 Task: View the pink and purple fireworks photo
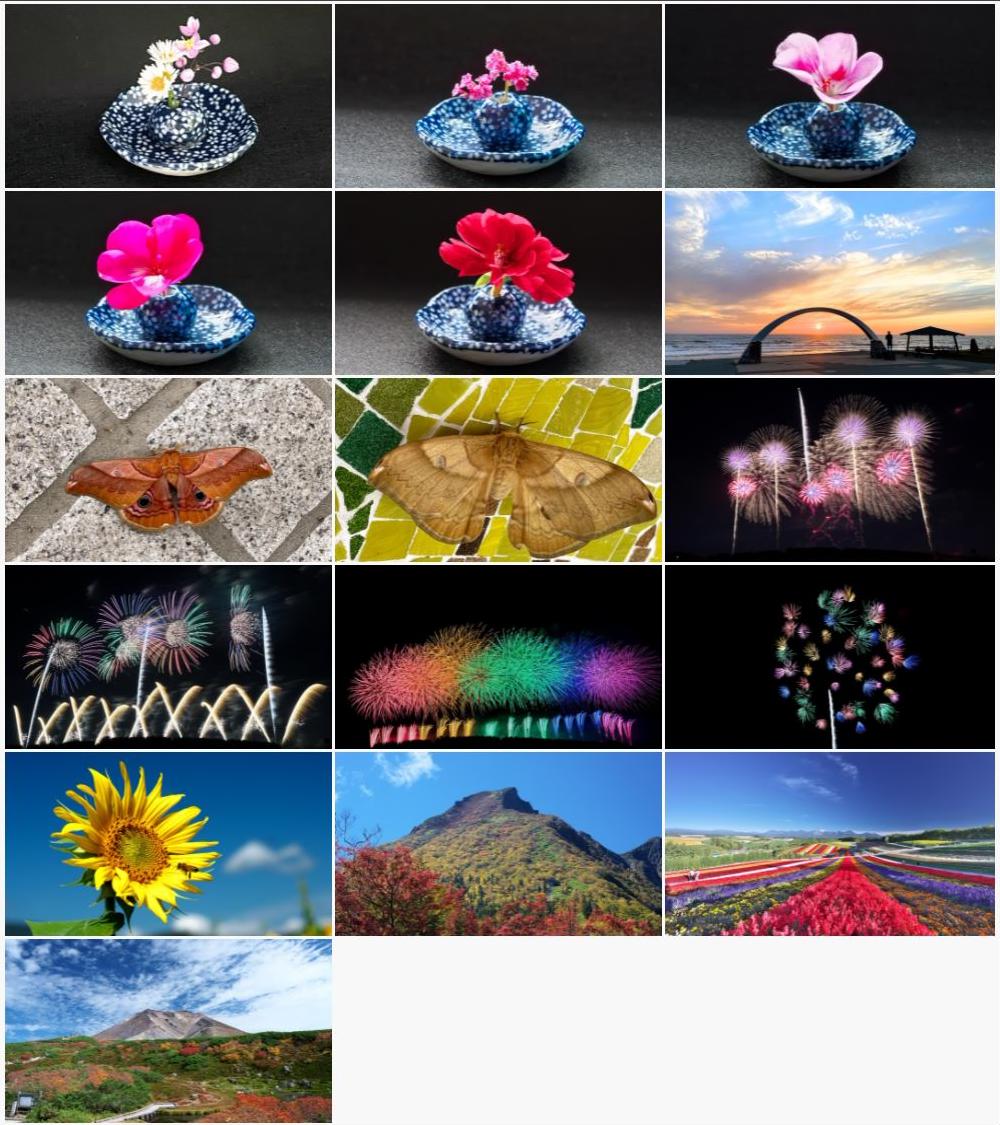[x=829, y=470]
